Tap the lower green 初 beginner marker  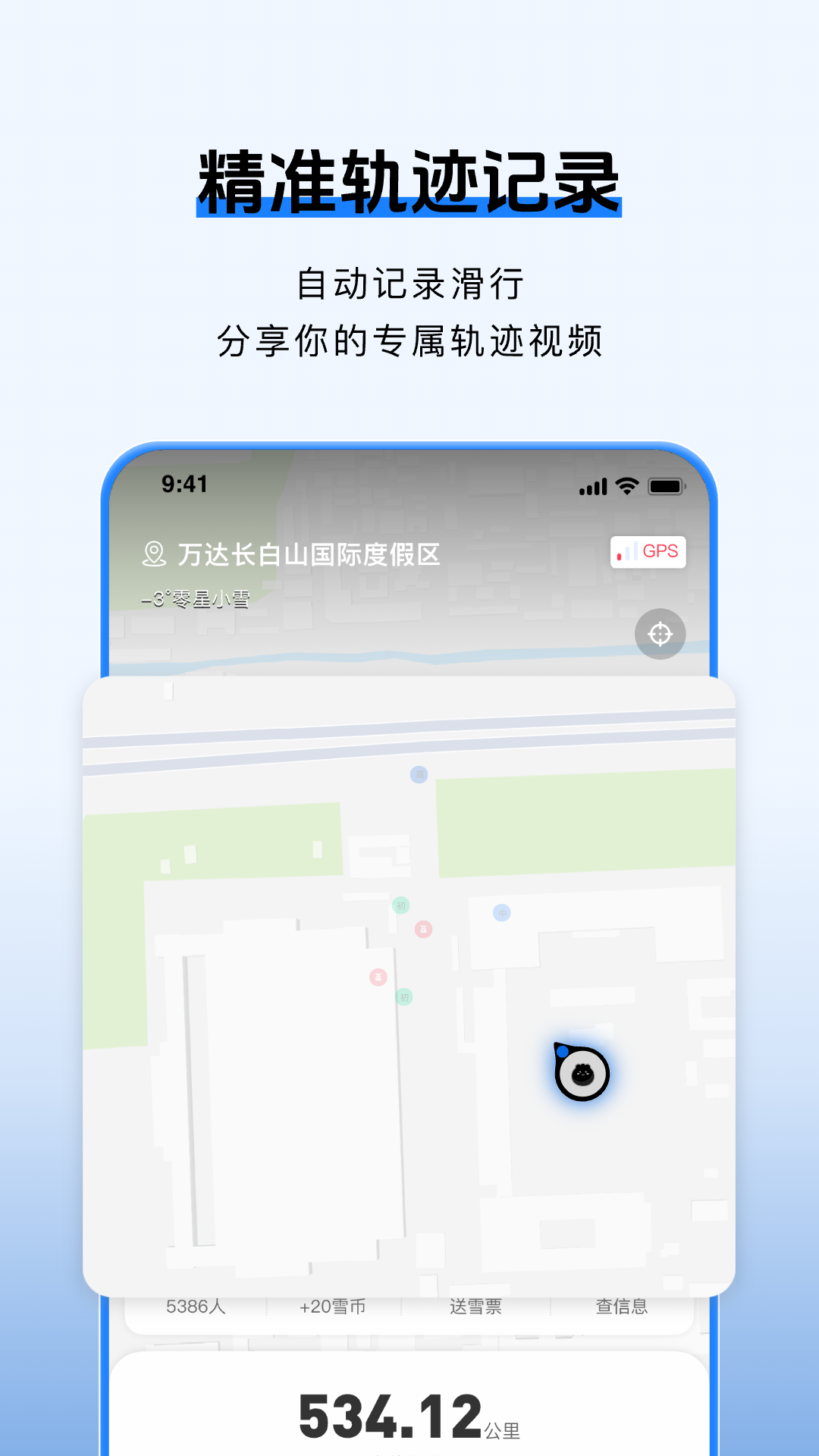[x=404, y=996]
